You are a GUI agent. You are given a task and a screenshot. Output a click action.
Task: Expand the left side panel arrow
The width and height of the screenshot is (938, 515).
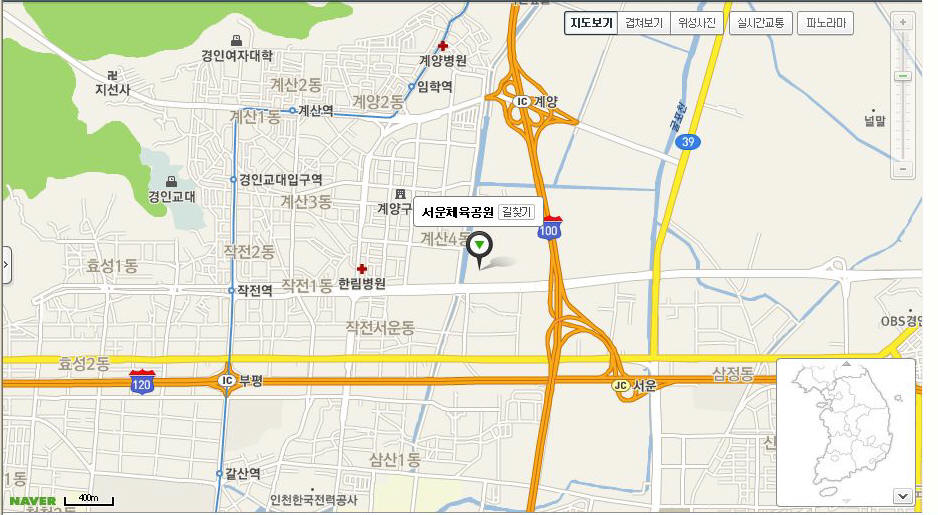point(6,265)
